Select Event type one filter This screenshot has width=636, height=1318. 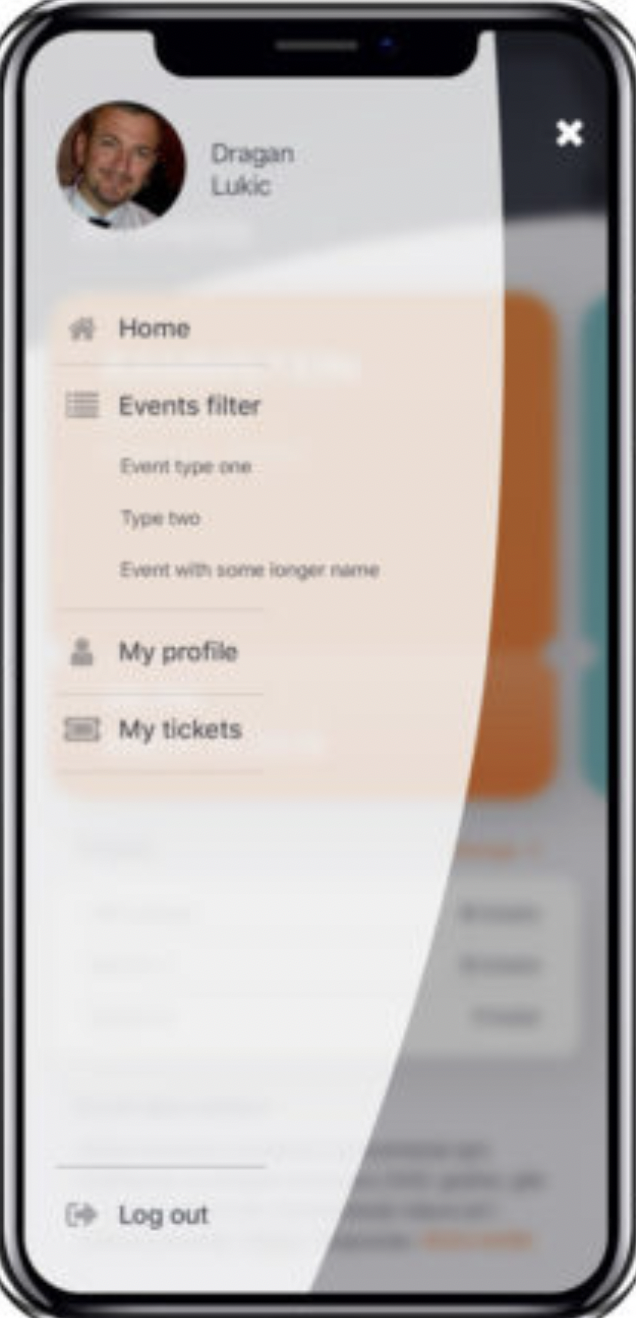click(186, 467)
